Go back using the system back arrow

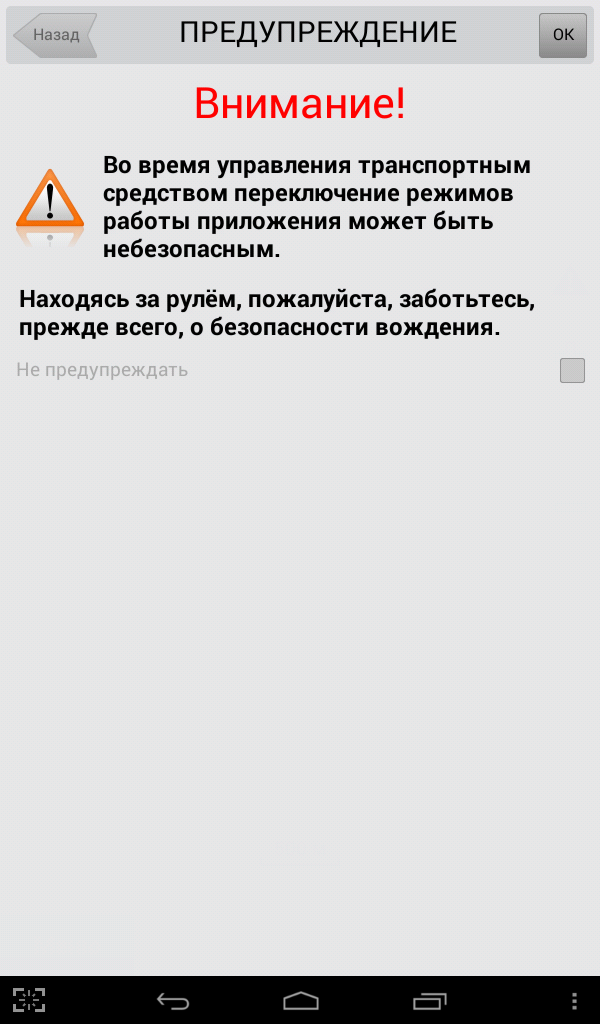pos(173,1000)
